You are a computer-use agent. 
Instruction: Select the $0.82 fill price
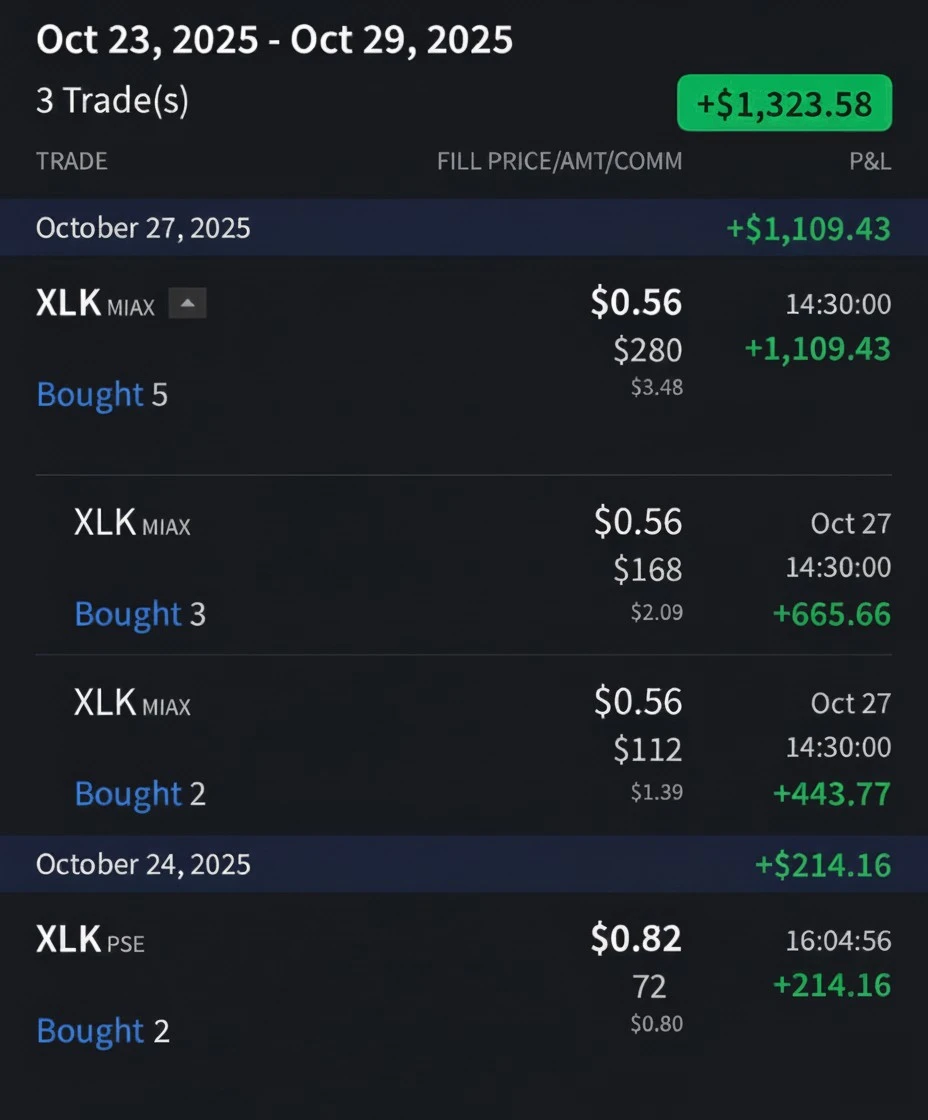636,939
